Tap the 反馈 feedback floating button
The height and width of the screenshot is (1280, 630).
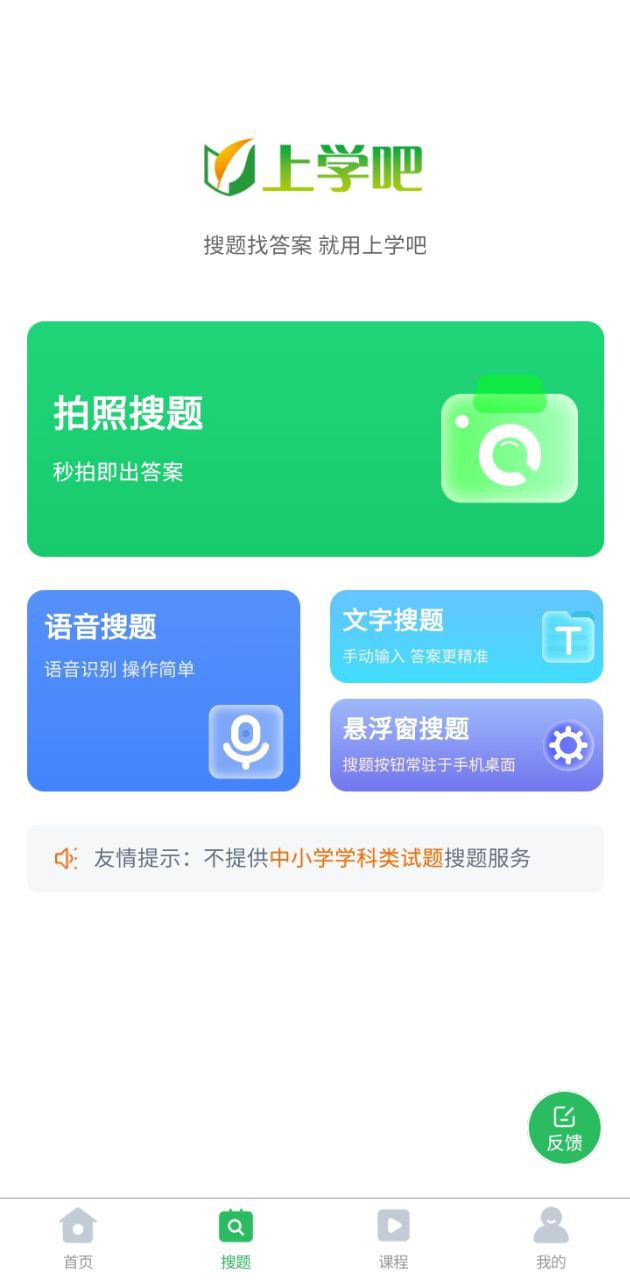565,1128
